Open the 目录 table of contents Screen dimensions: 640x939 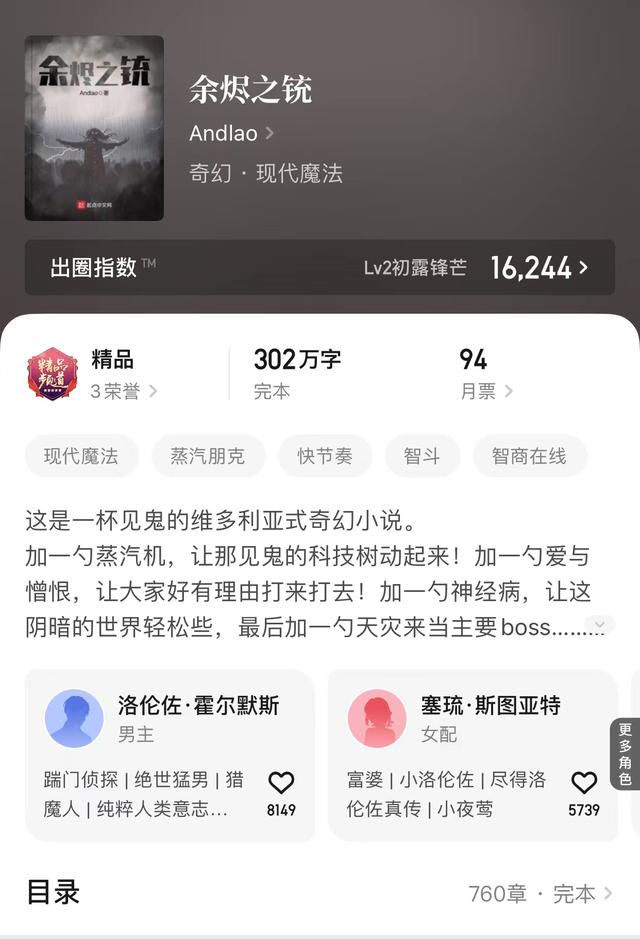click(x=320, y=893)
